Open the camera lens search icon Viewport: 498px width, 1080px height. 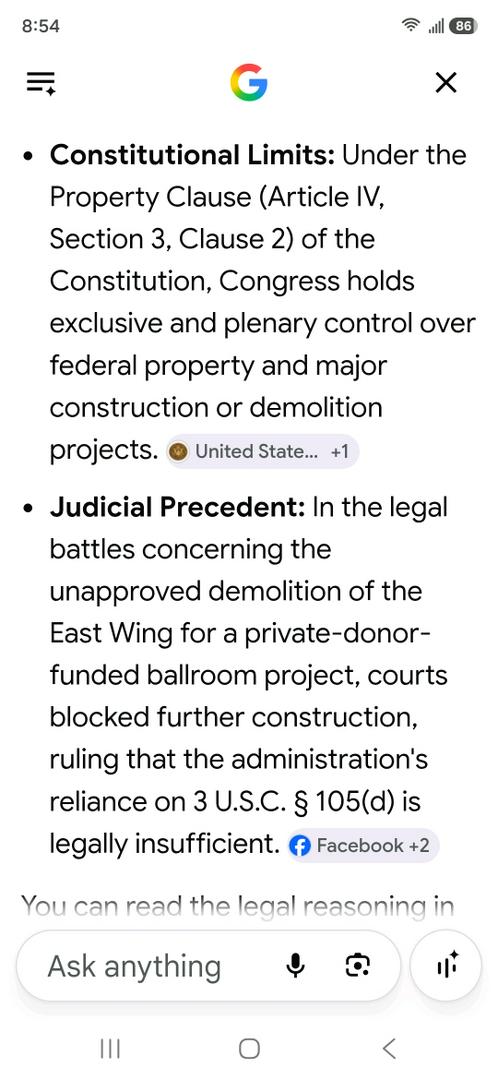pos(357,966)
